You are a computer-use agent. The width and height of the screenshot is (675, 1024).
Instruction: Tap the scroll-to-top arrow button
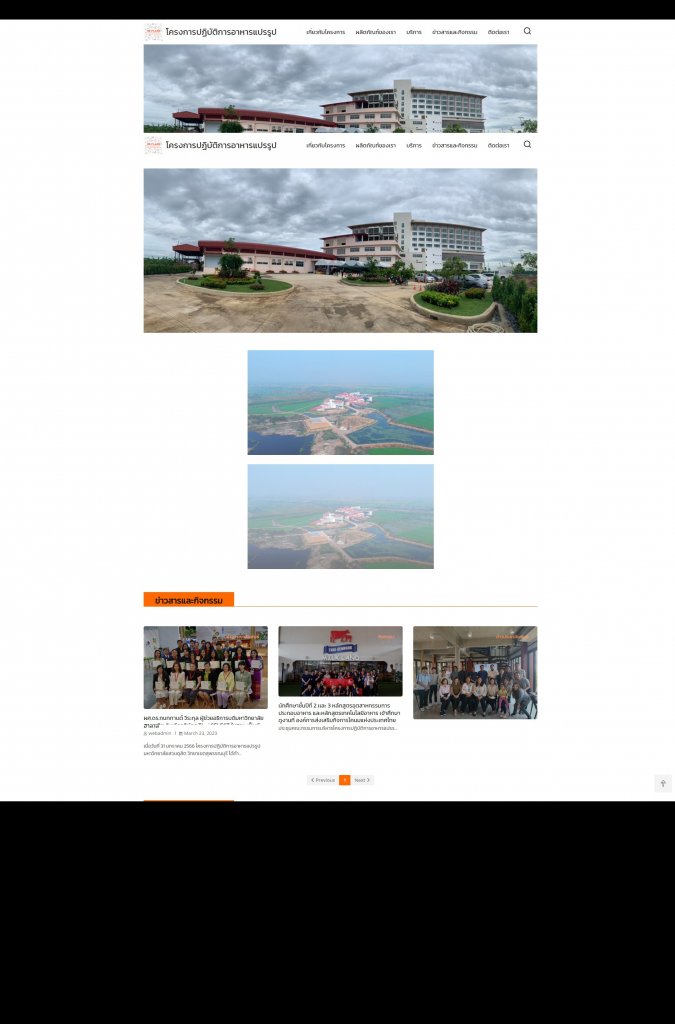663,784
